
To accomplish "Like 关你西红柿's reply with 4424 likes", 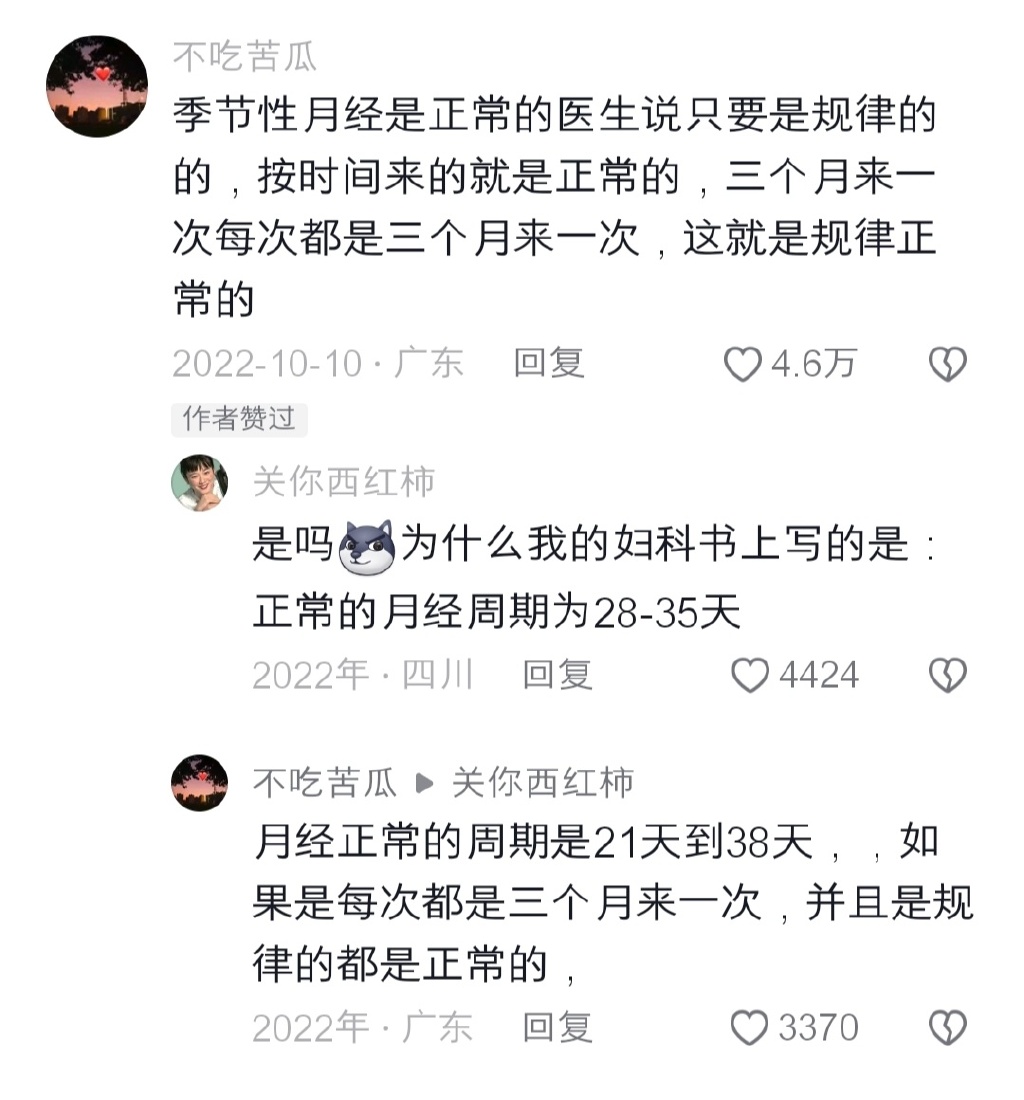I will [750, 676].
